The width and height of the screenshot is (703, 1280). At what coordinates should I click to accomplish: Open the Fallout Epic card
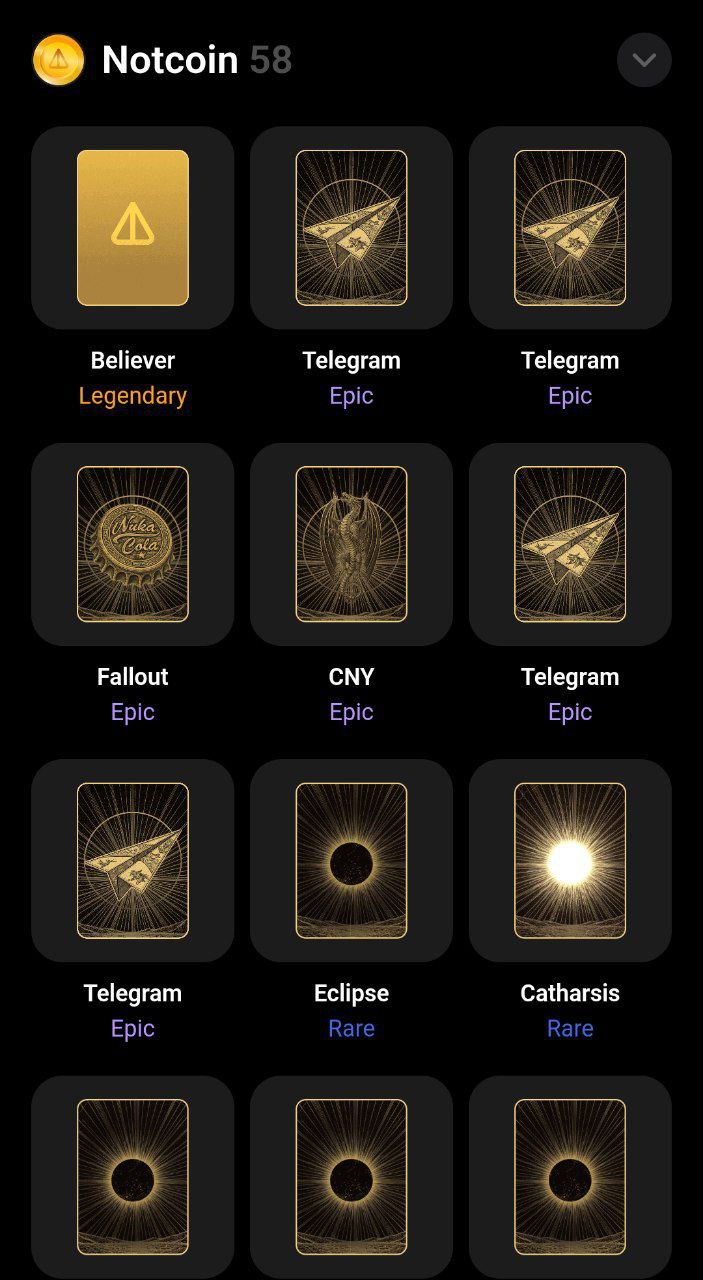coord(133,544)
